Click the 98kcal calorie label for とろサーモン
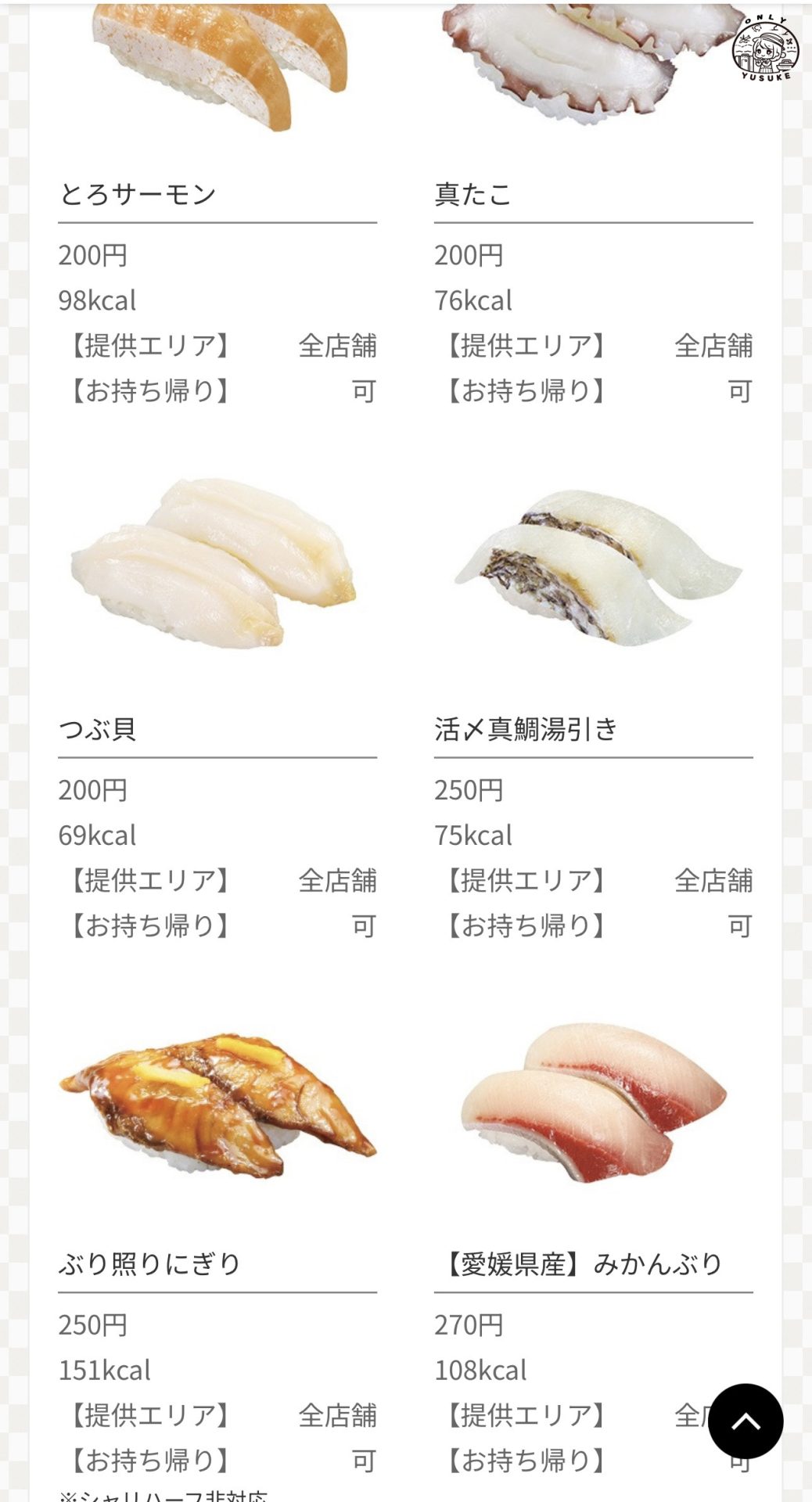This screenshot has height=1502, width=812. (98, 300)
